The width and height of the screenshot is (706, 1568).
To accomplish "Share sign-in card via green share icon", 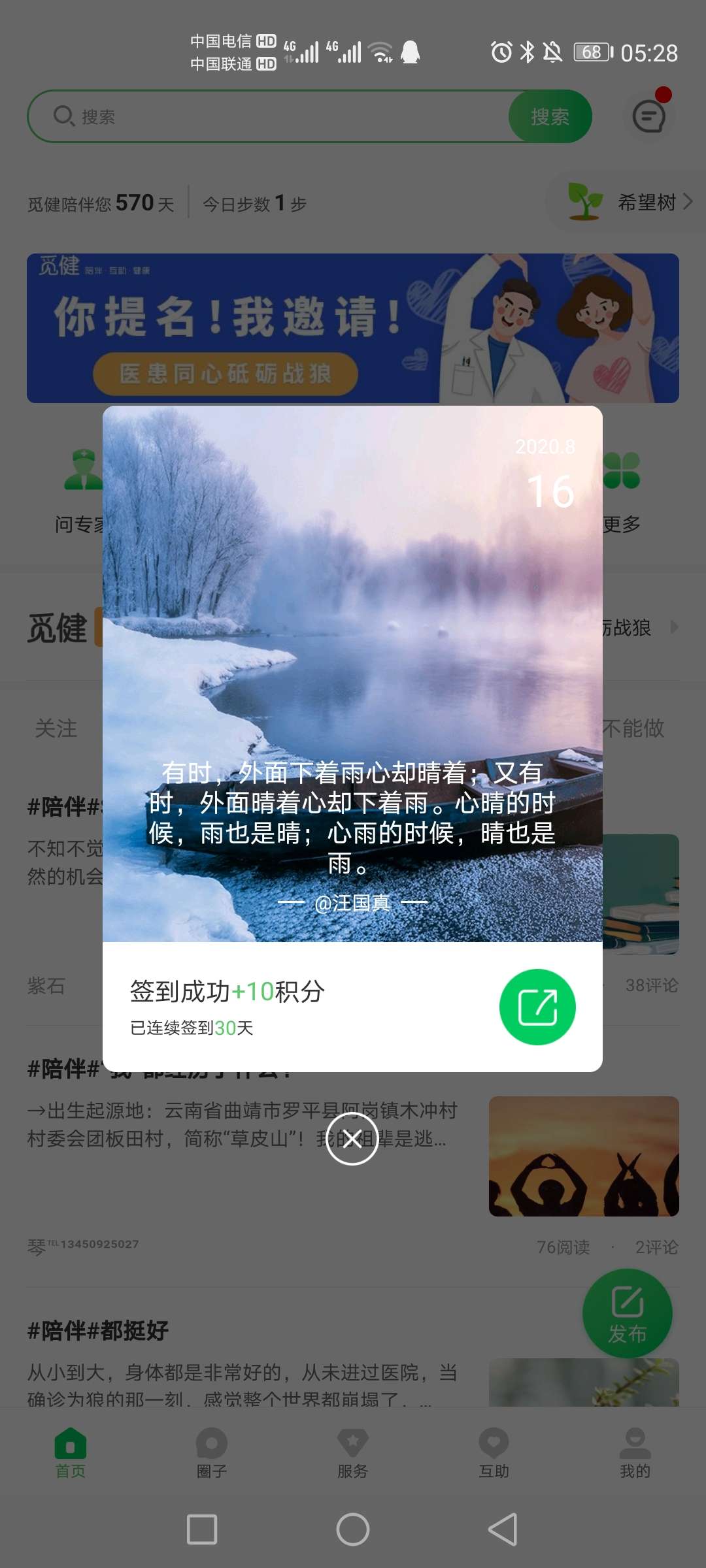I will click(537, 1006).
